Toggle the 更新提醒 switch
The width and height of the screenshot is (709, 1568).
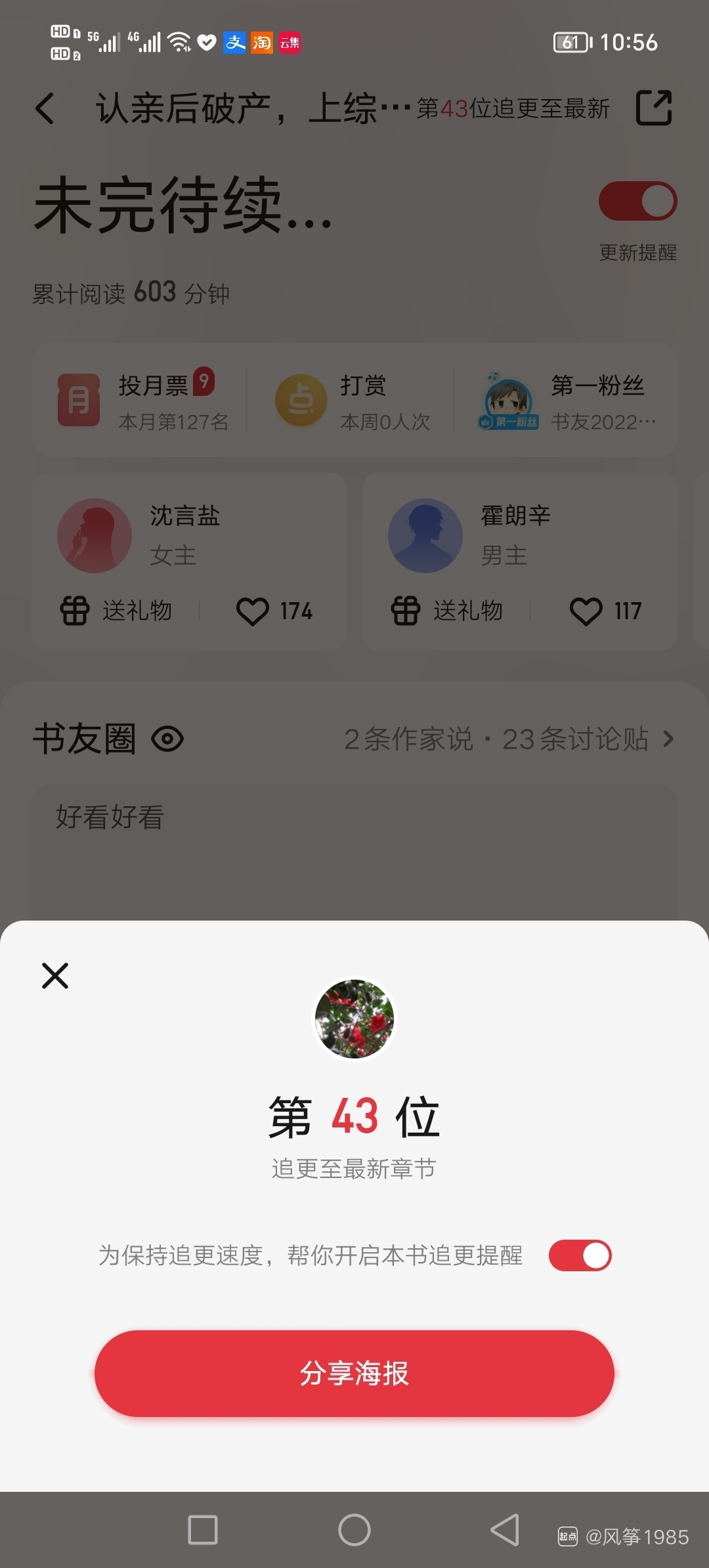coord(637,201)
